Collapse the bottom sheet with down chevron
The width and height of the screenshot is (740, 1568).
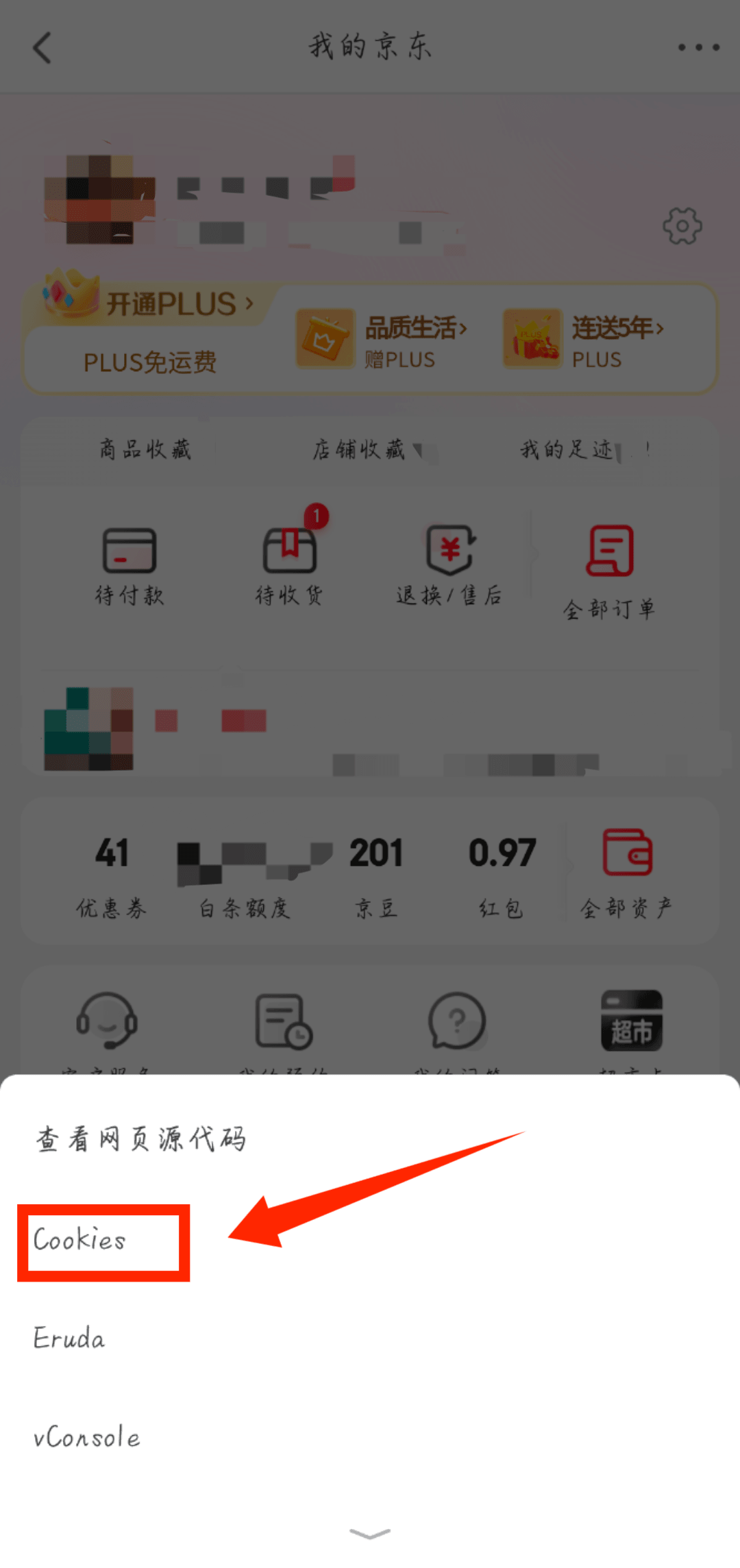point(370,1534)
